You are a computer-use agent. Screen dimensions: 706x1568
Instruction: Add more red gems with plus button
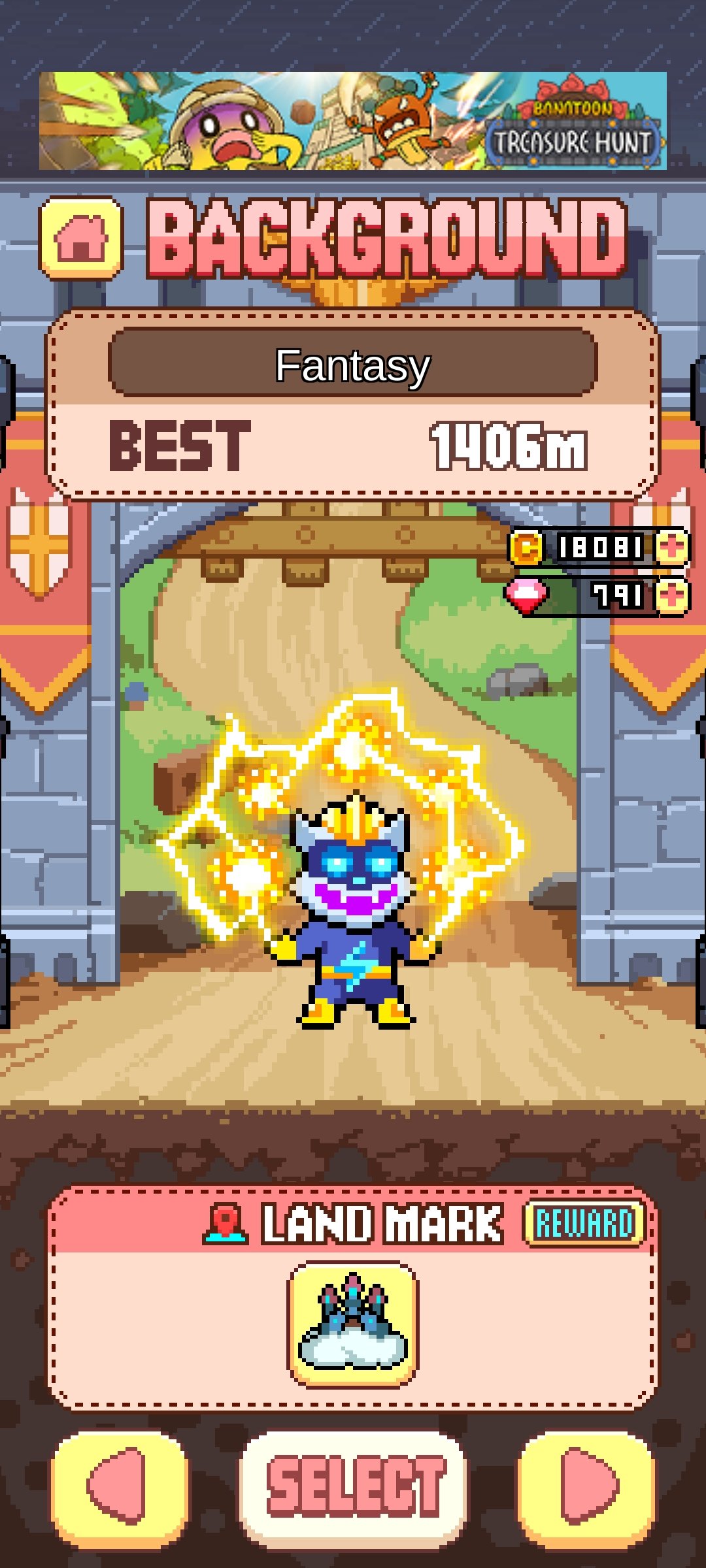tap(672, 596)
